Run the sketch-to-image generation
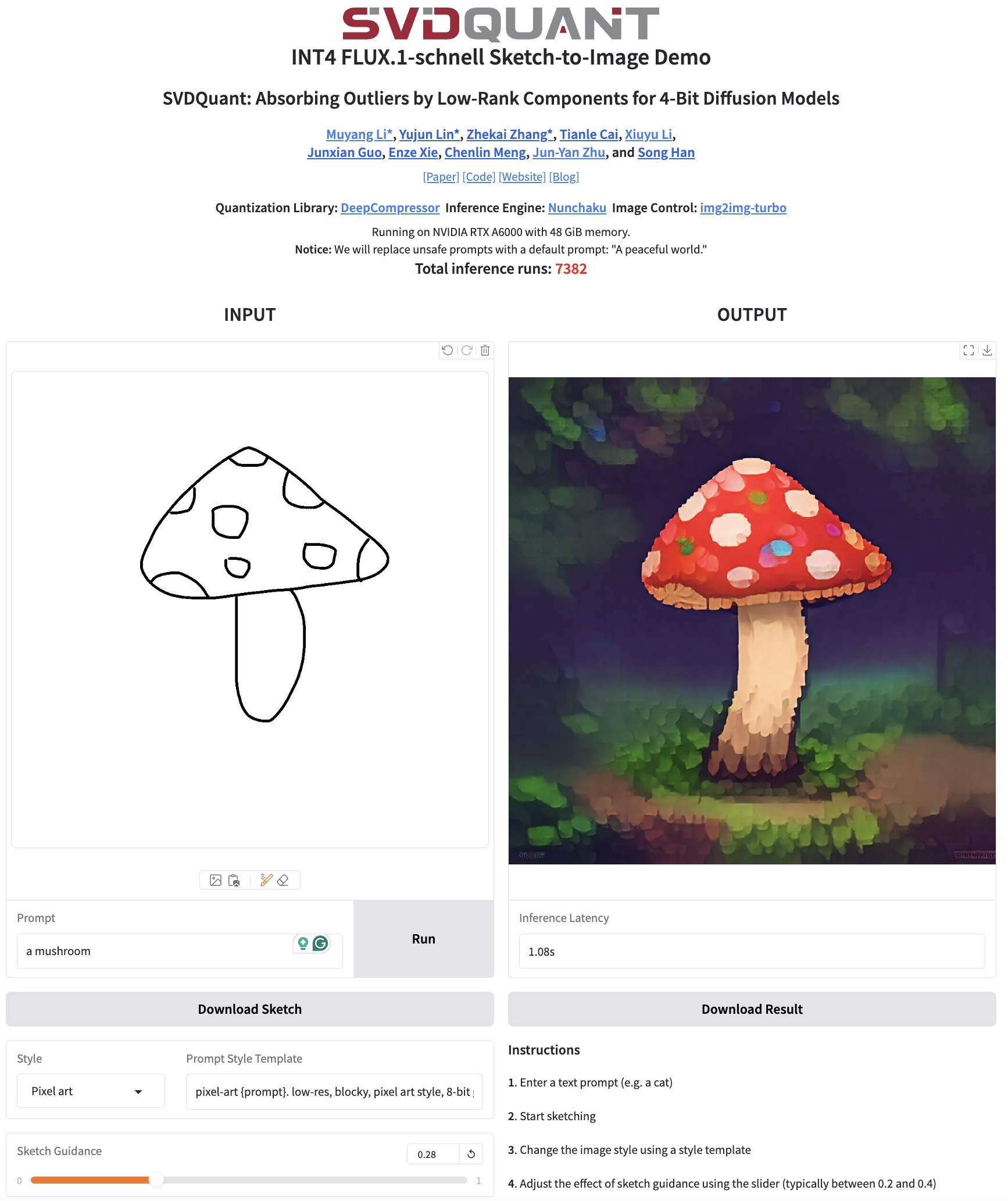The width and height of the screenshot is (1008, 1201). pos(423,939)
